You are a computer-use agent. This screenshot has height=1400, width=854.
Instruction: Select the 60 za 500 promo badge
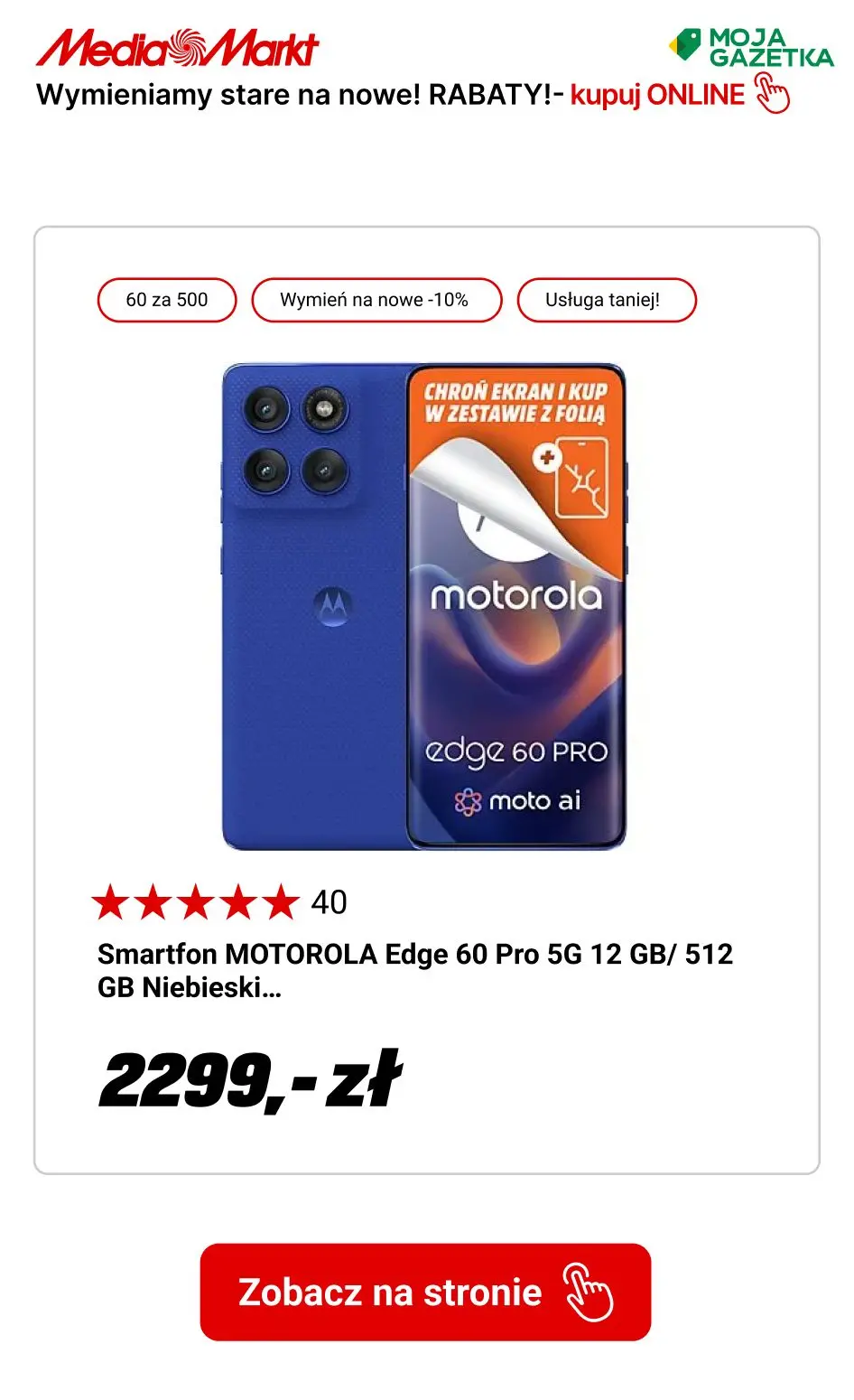coord(168,300)
